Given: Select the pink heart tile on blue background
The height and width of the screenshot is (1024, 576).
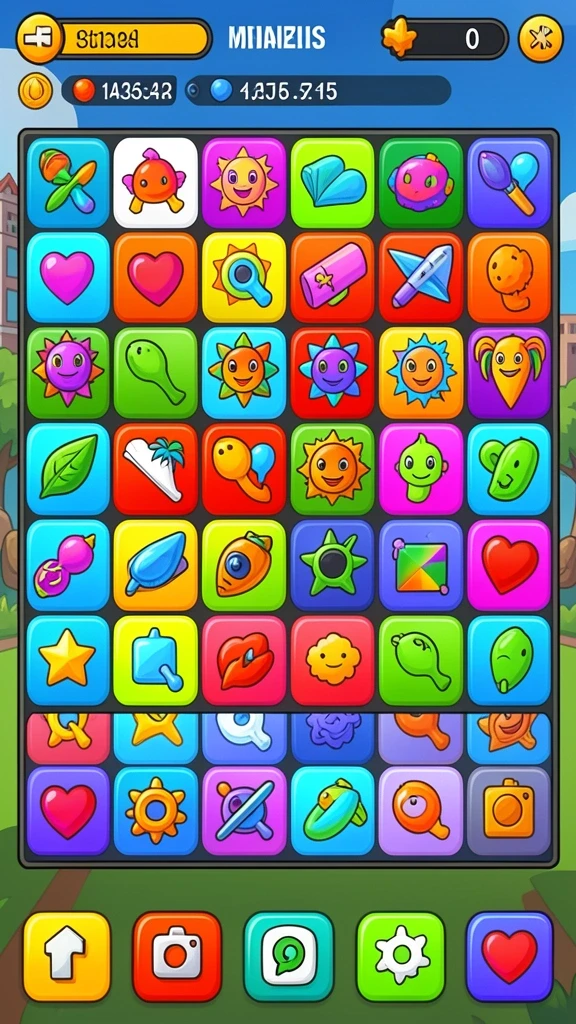Looking at the screenshot, I should [68, 278].
